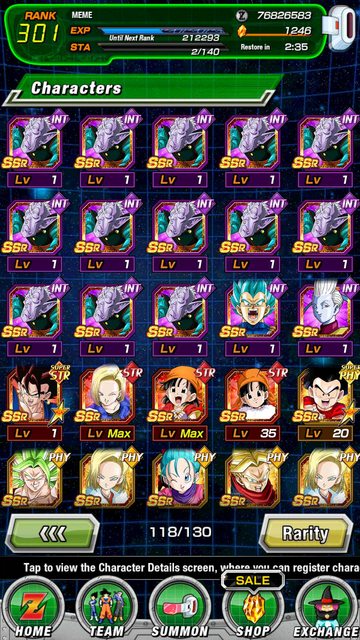
Task: Open the EXCHANGE section
Action: tap(327, 609)
